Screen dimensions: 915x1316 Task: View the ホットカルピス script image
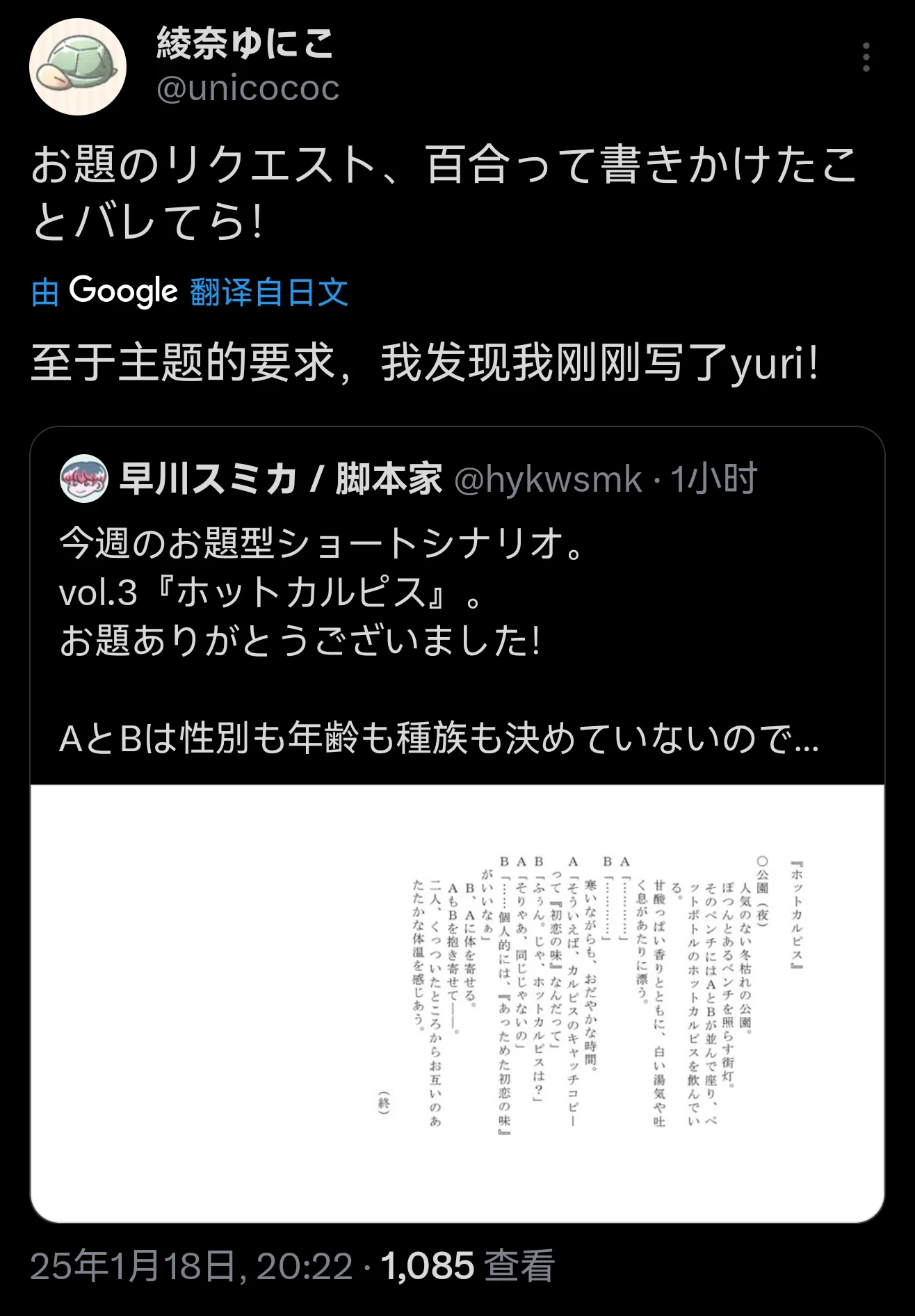457,1002
